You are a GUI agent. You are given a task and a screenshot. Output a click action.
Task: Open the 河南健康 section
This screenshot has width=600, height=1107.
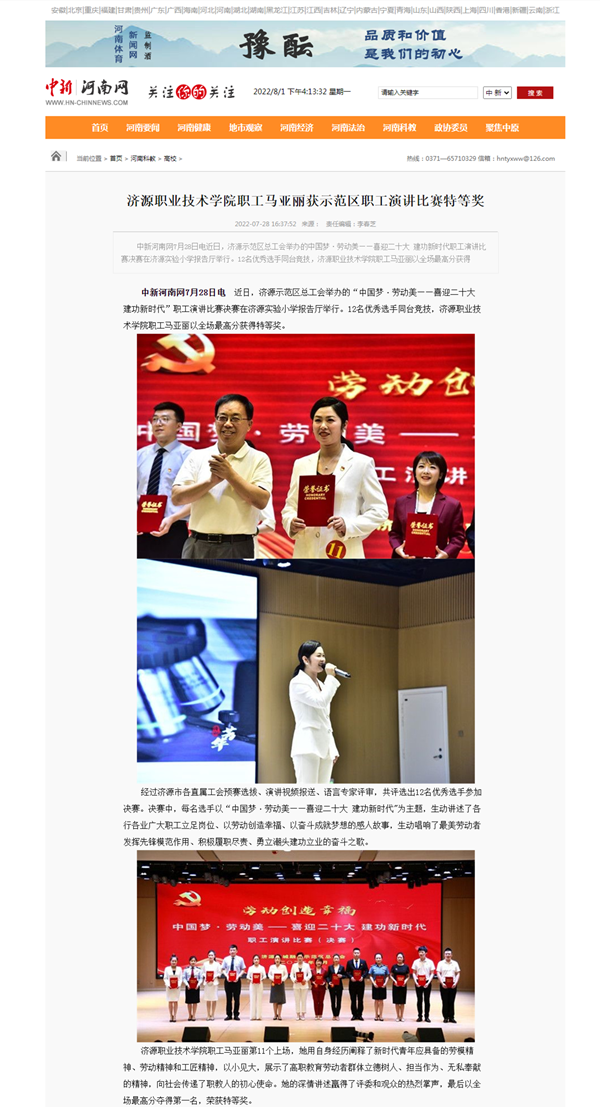pos(194,128)
